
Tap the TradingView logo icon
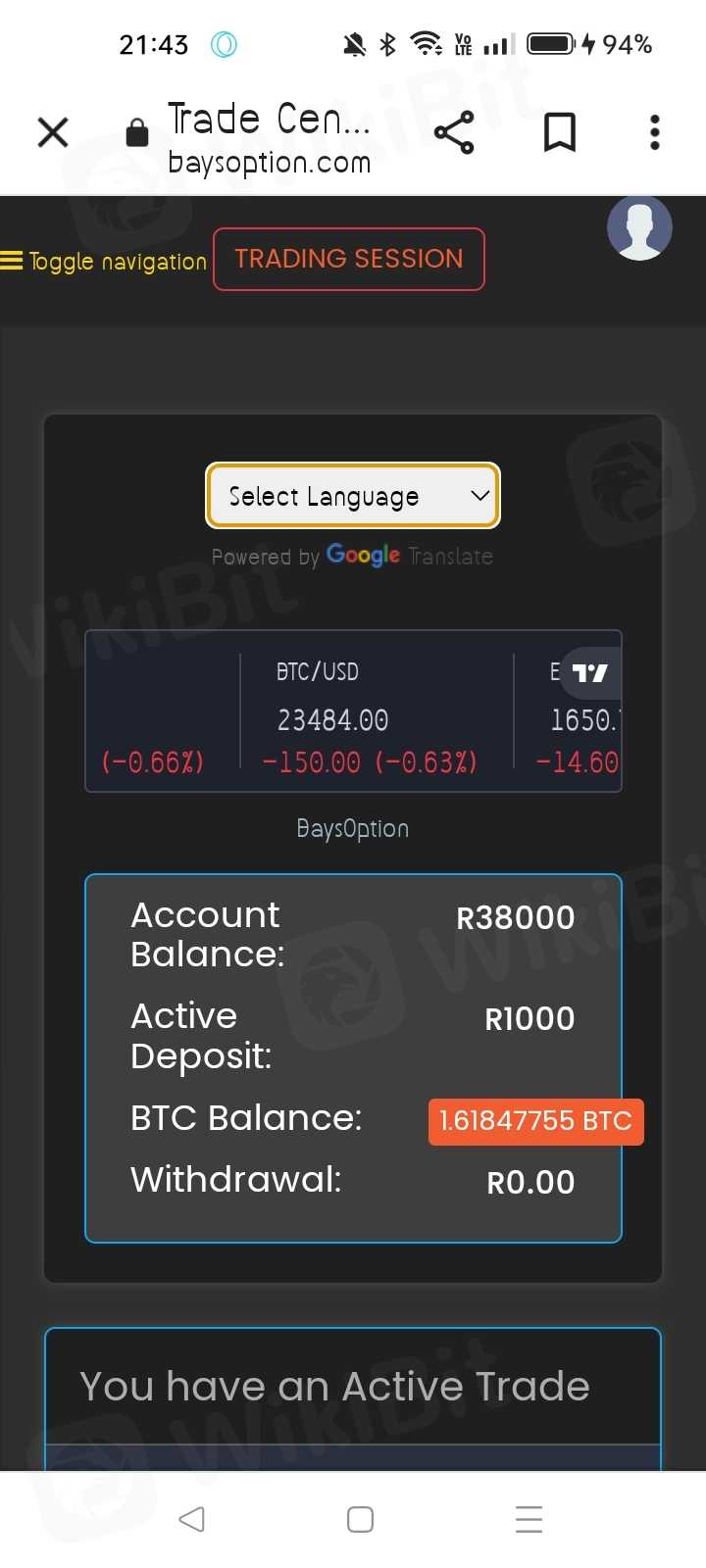(x=590, y=673)
